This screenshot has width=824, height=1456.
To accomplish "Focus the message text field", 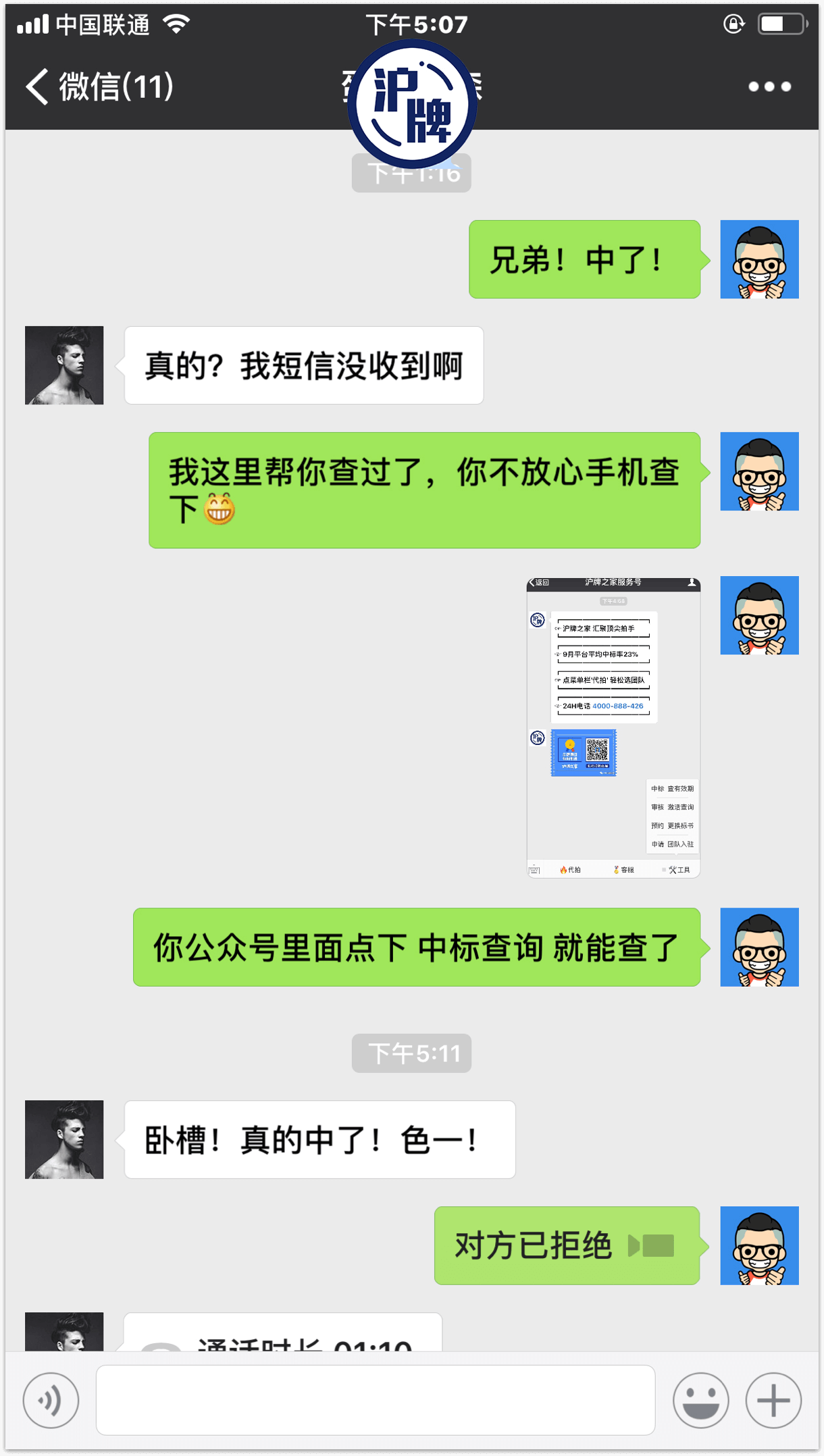I will coord(375,1400).
